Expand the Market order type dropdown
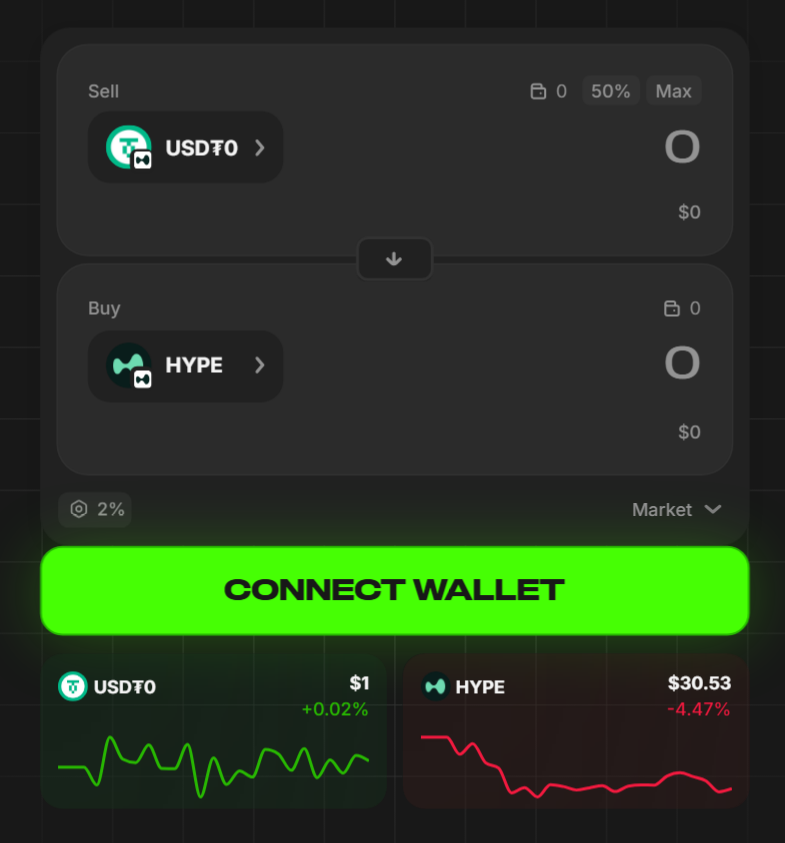This screenshot has height=843, width=785. pos(676,509)
